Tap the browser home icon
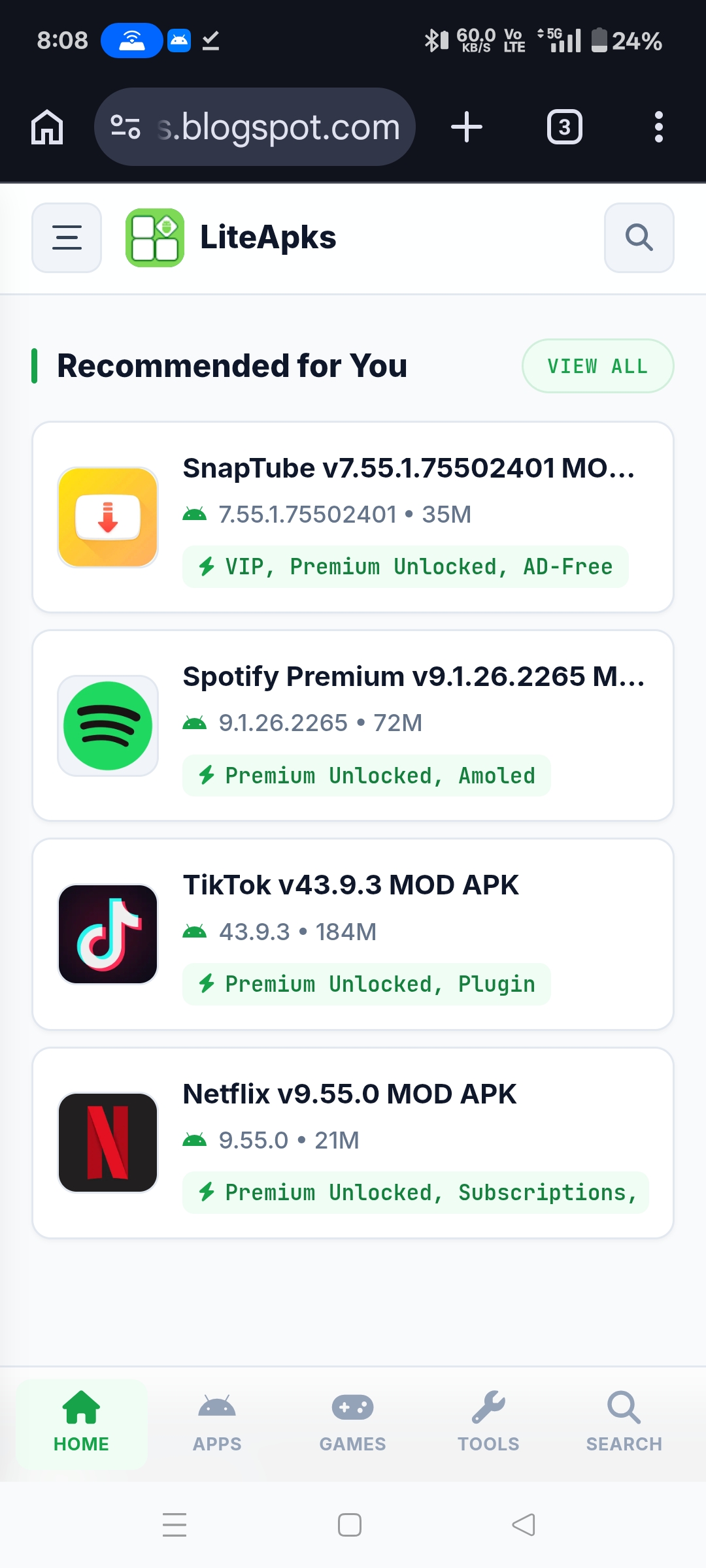 46,127
